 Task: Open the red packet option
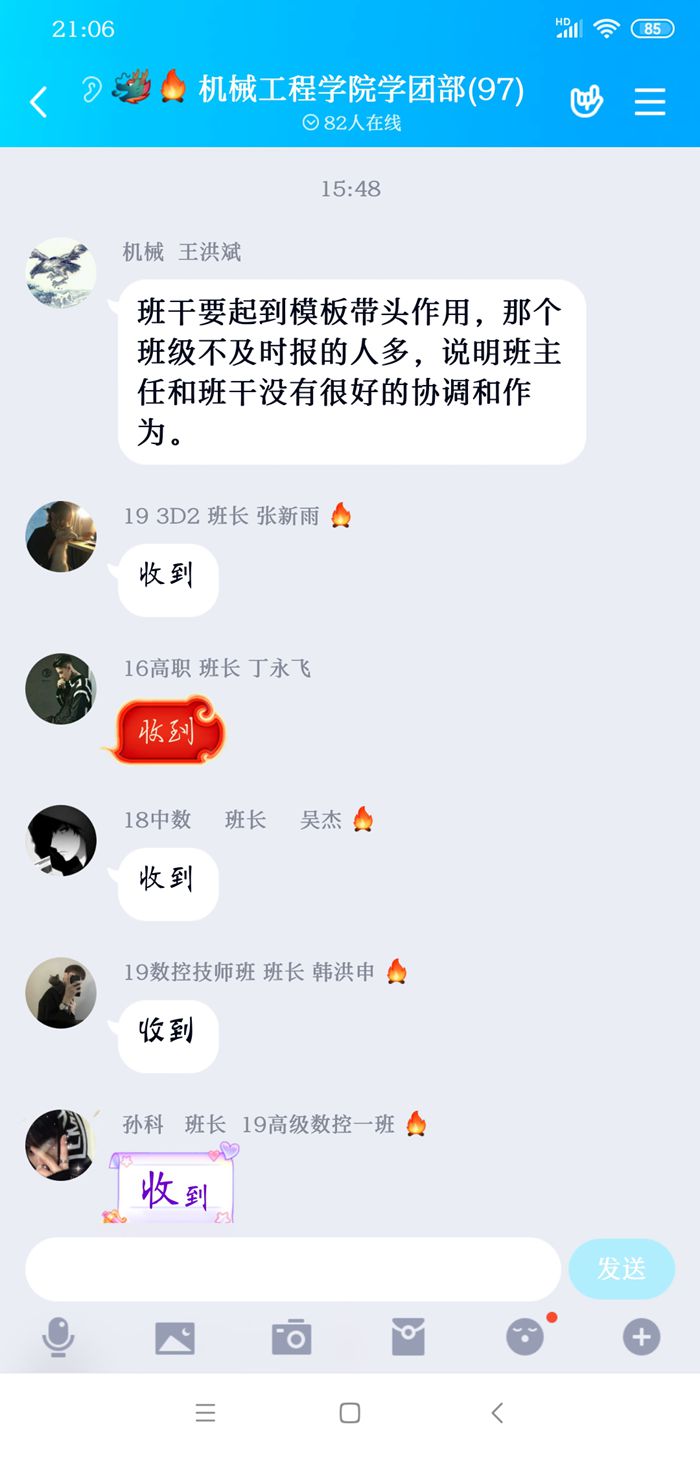tap(408, 1337)
